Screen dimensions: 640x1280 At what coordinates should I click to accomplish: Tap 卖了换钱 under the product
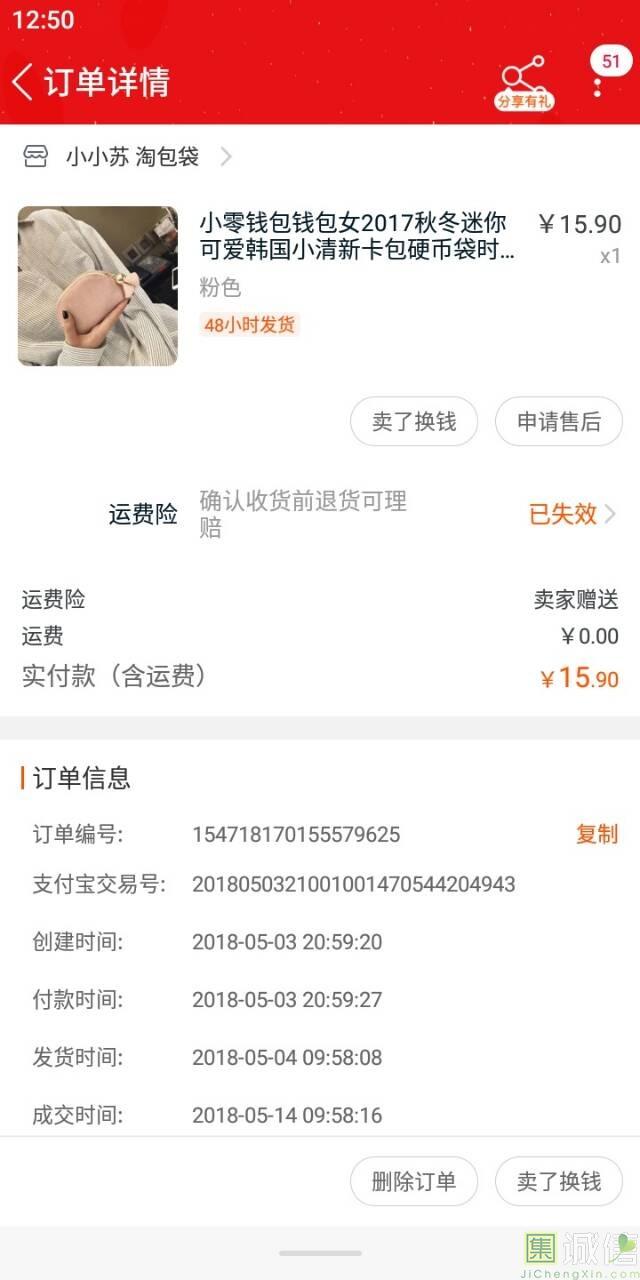[x=414, y=422]
